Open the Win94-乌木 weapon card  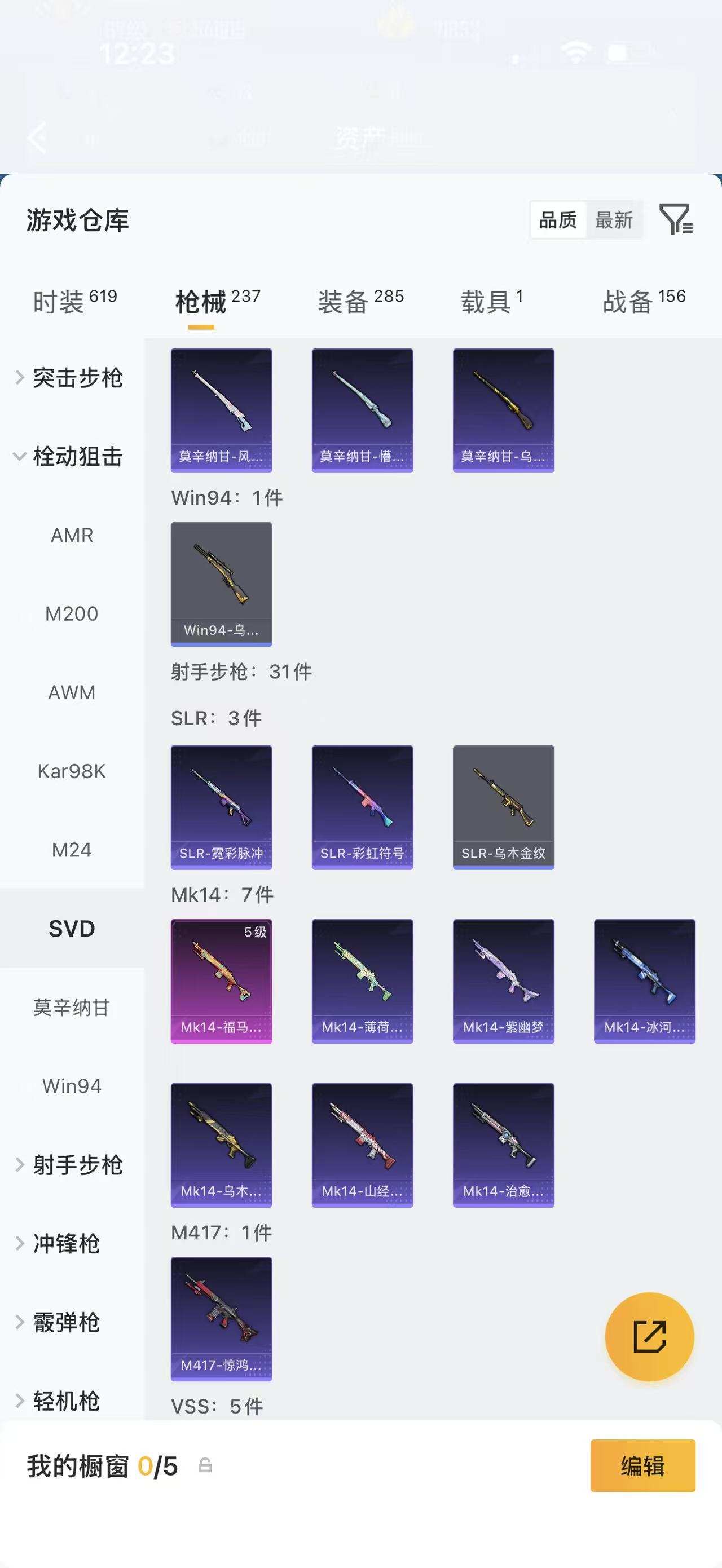(x=221, y=583)
